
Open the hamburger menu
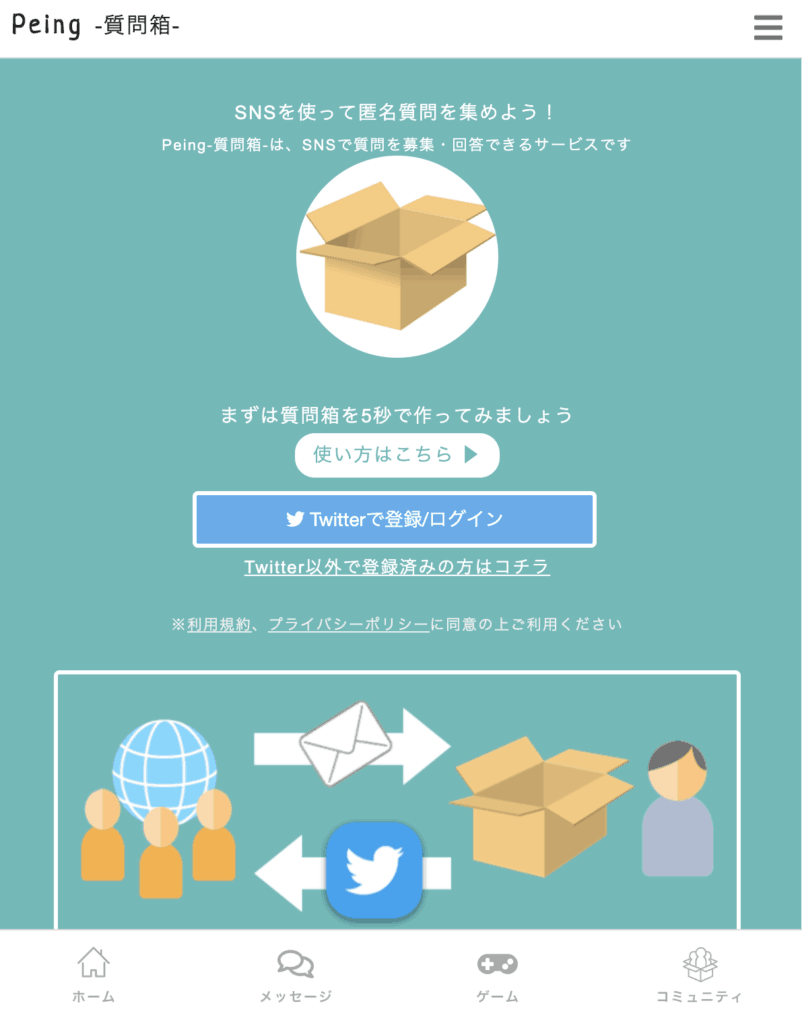767,27
